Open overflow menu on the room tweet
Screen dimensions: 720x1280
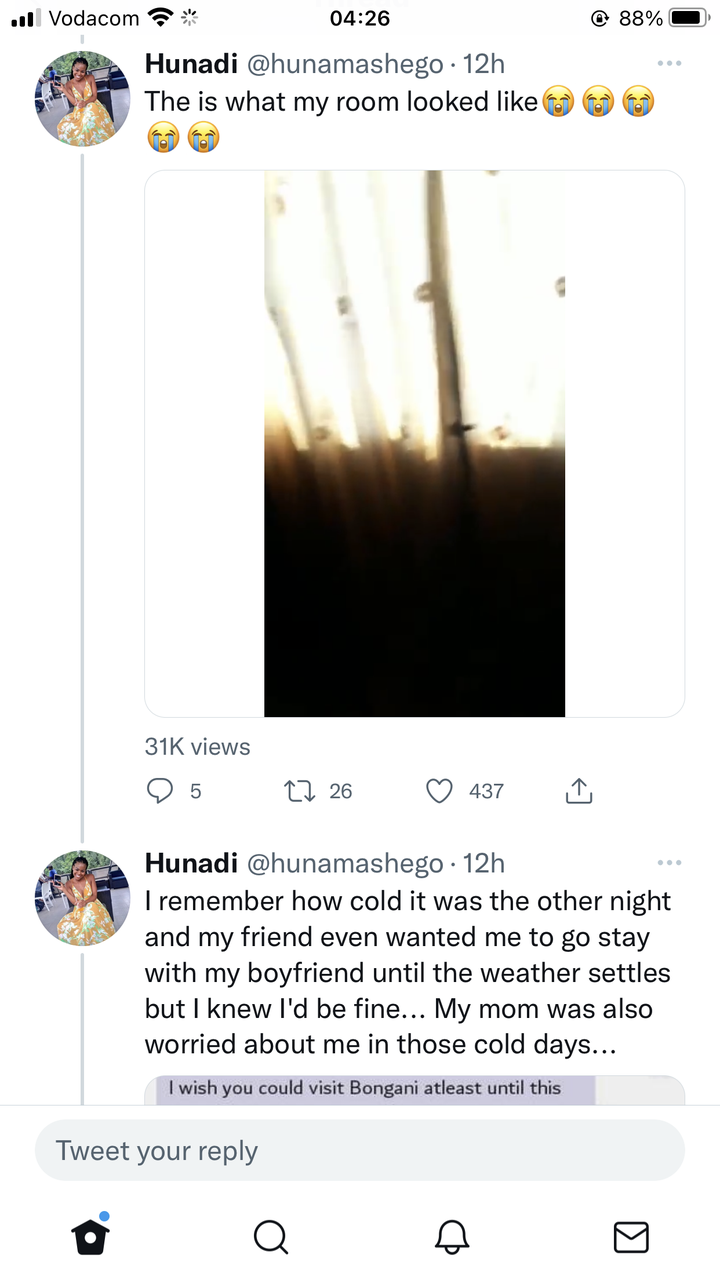(x=669, y=63)
